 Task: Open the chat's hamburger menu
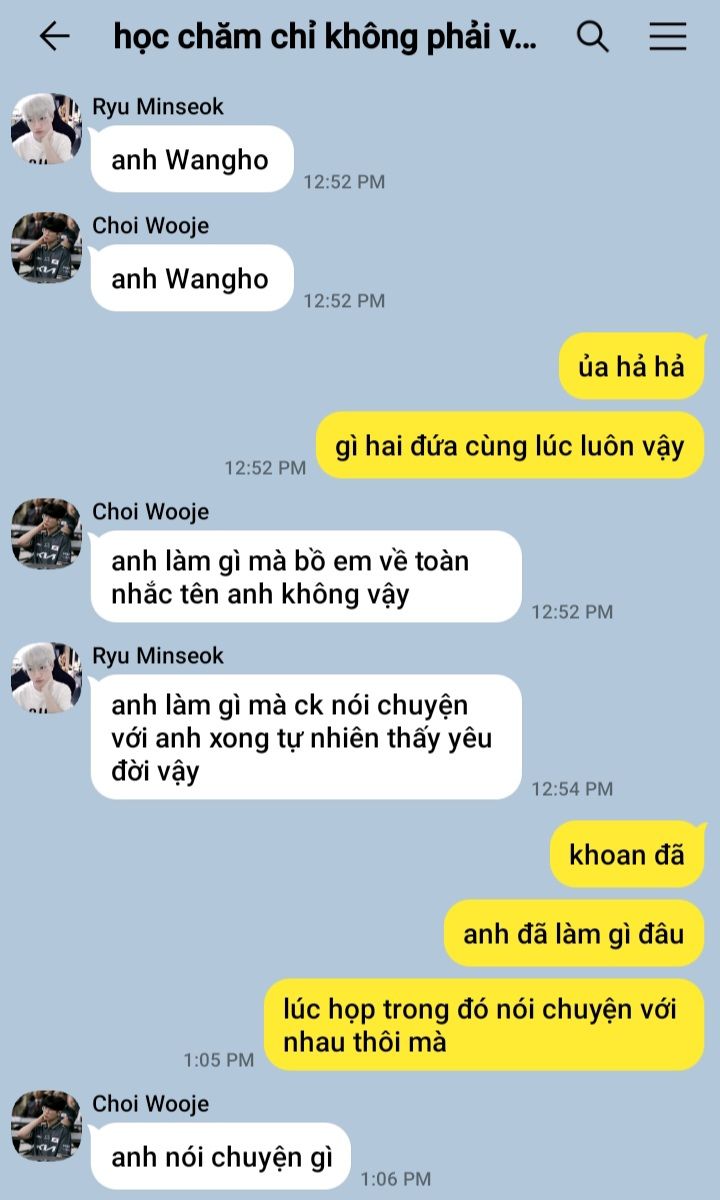coord(667,37)
